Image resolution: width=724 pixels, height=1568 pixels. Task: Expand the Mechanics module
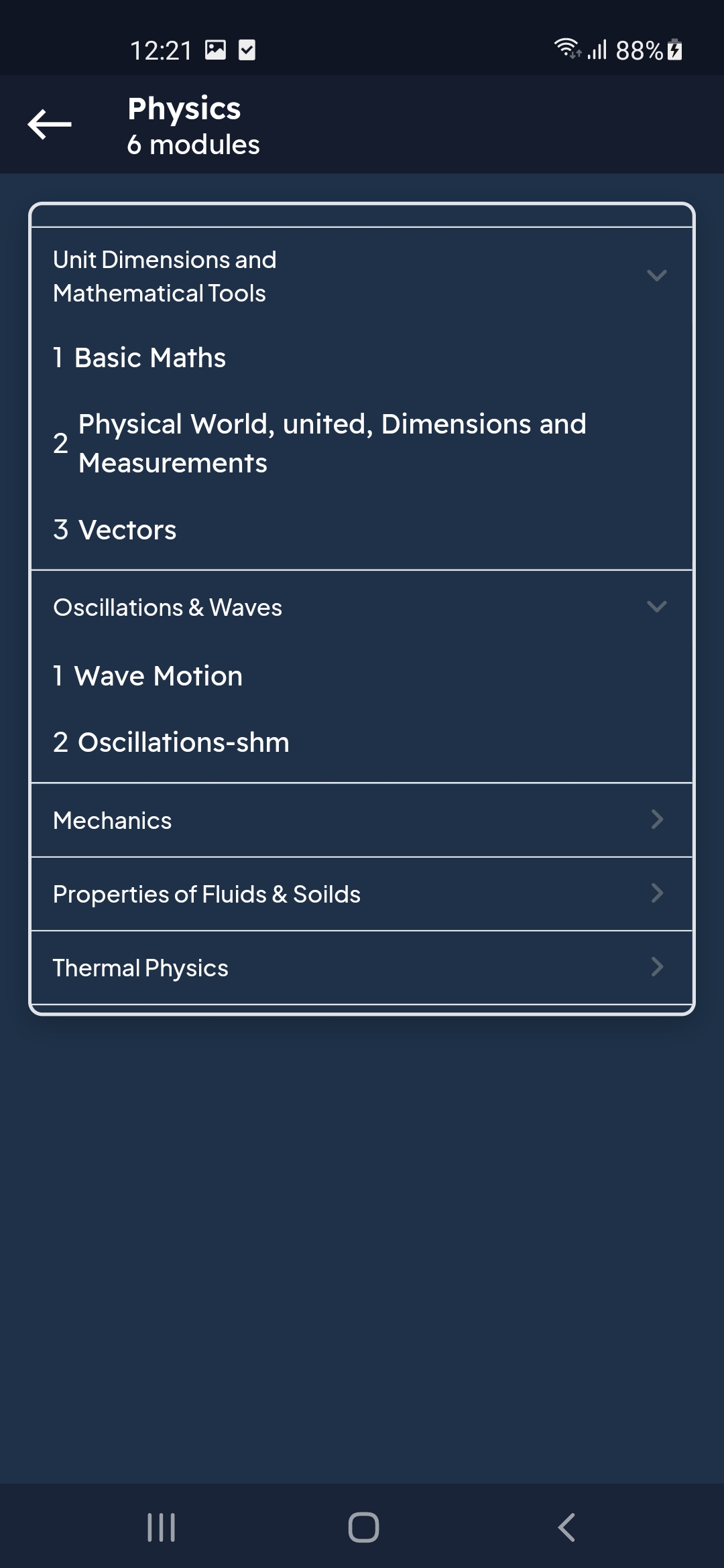[x=362, y=820]
